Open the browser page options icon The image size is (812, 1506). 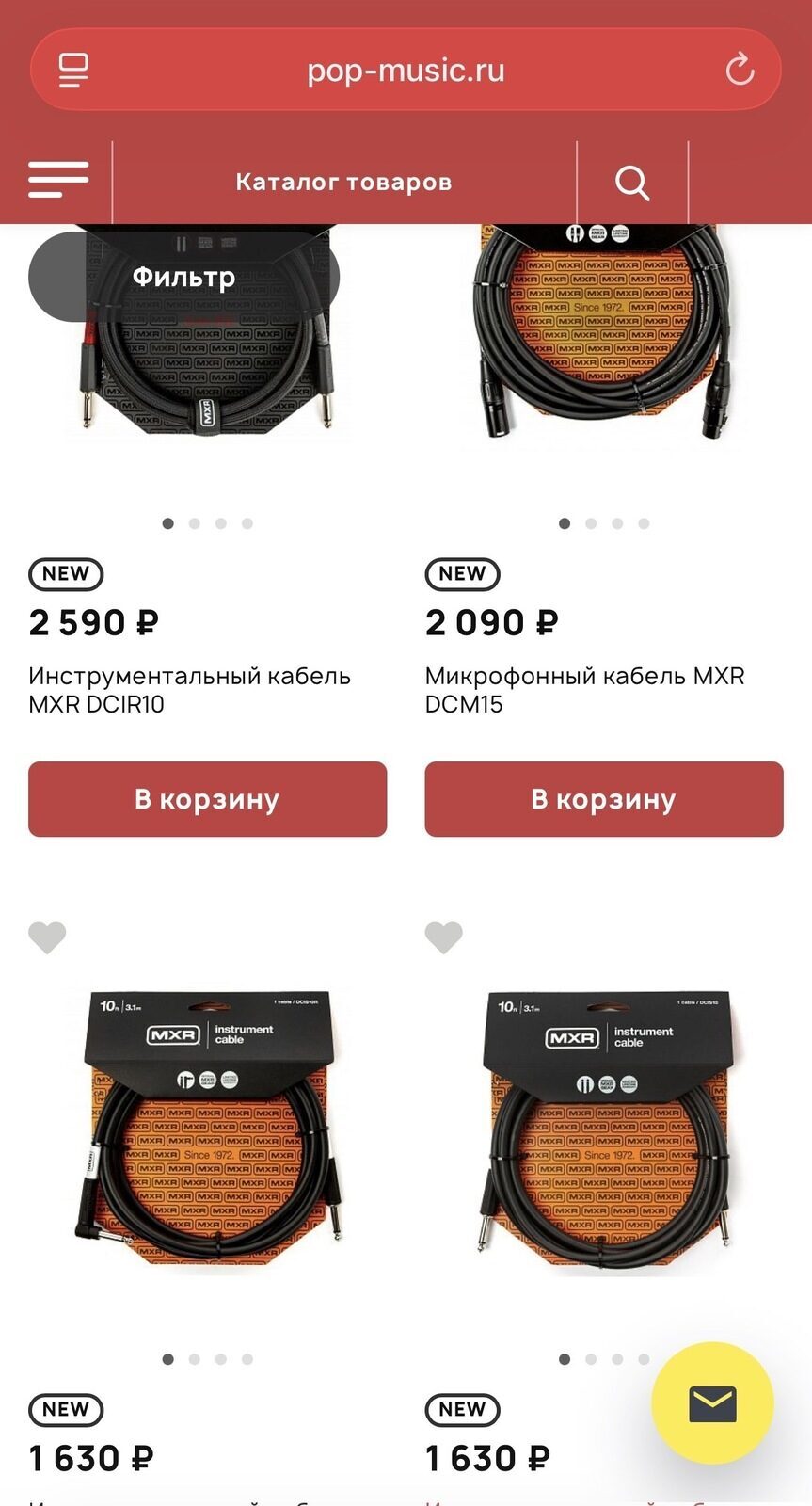click(x=73, y=70)
